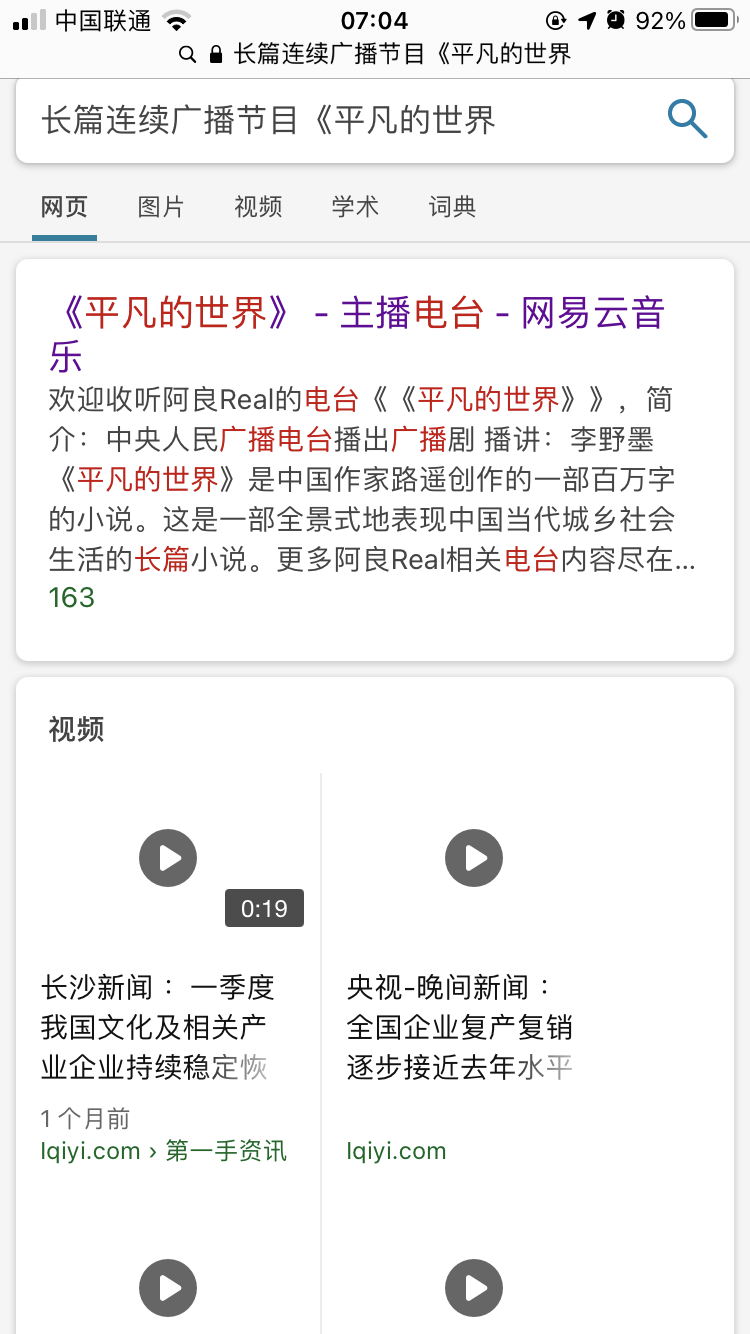Screen dimensions: 750x1334
Task: Tap the search magnifier icon
Action: click(x=687, y=120)
